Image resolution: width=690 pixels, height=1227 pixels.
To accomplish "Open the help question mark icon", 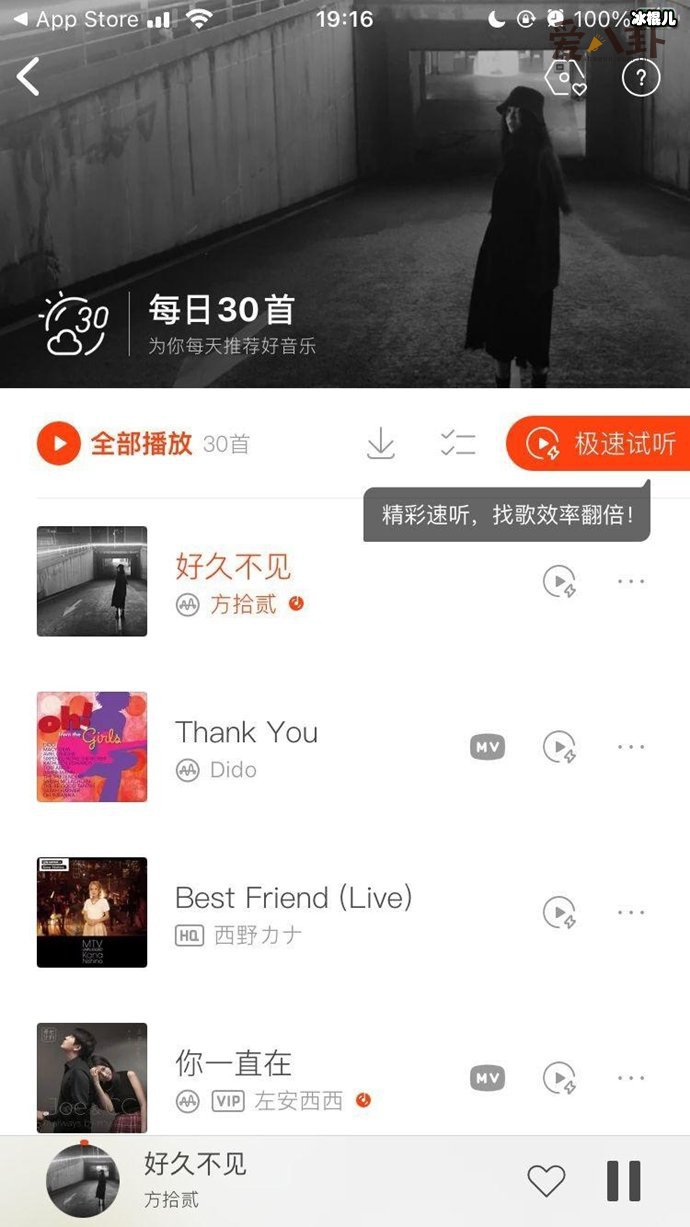I will click(x=641, y=77).
